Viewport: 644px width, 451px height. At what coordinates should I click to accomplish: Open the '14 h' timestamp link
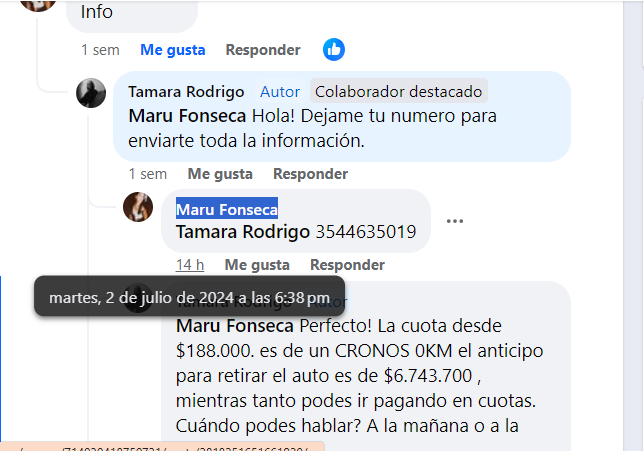point(190,265)
